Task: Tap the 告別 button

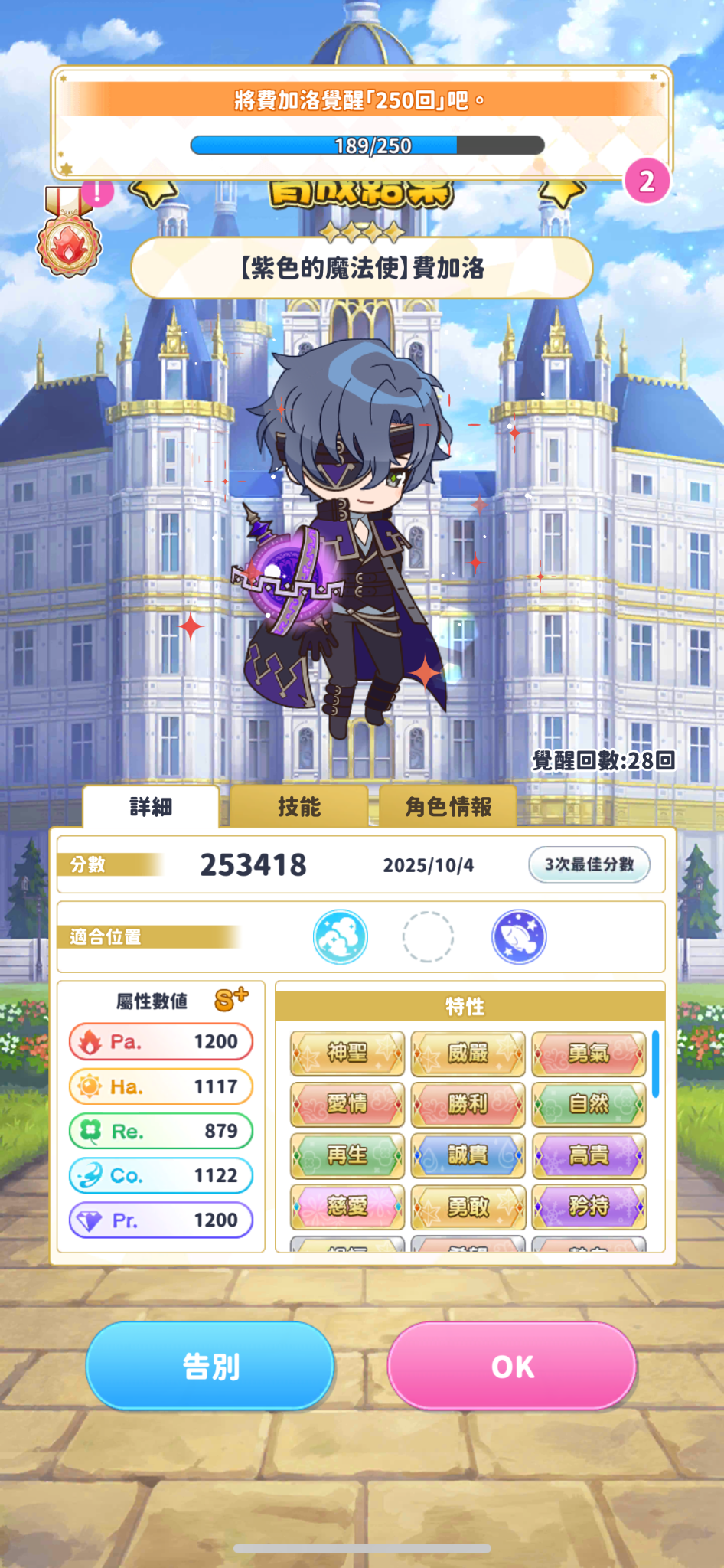Action: pos(210,1366)
